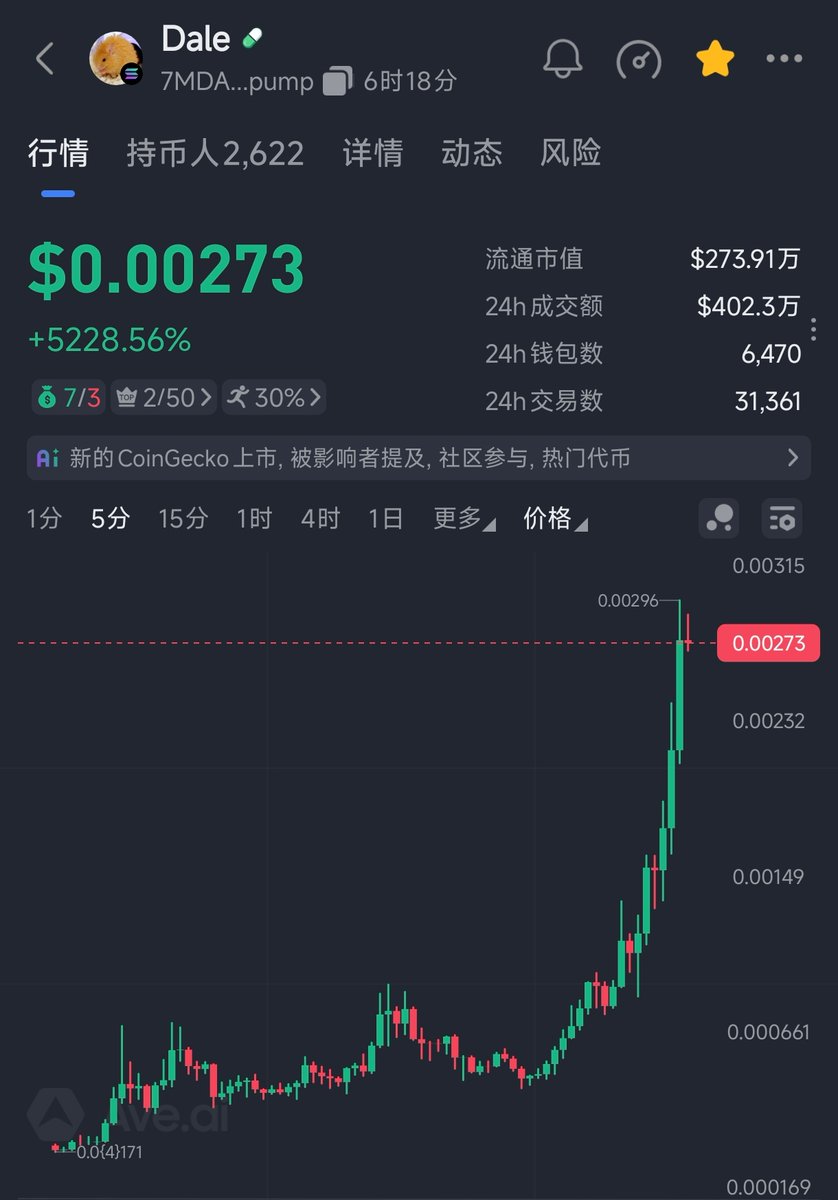The image size is (838, 1200).
Task: Open the 30% runner chip
Action: pyautogui.click(x=274, y=398)
